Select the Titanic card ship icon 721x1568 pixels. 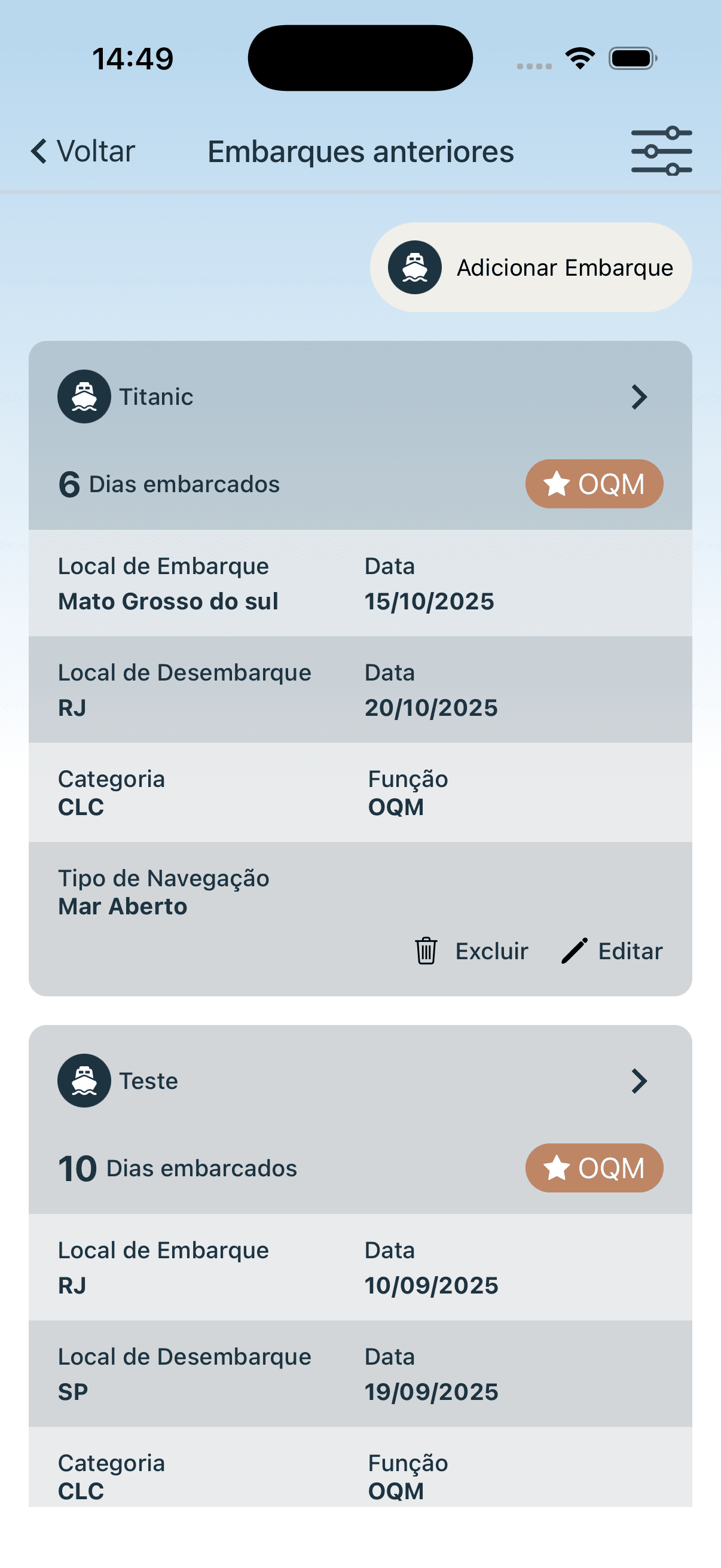point(83,396)
